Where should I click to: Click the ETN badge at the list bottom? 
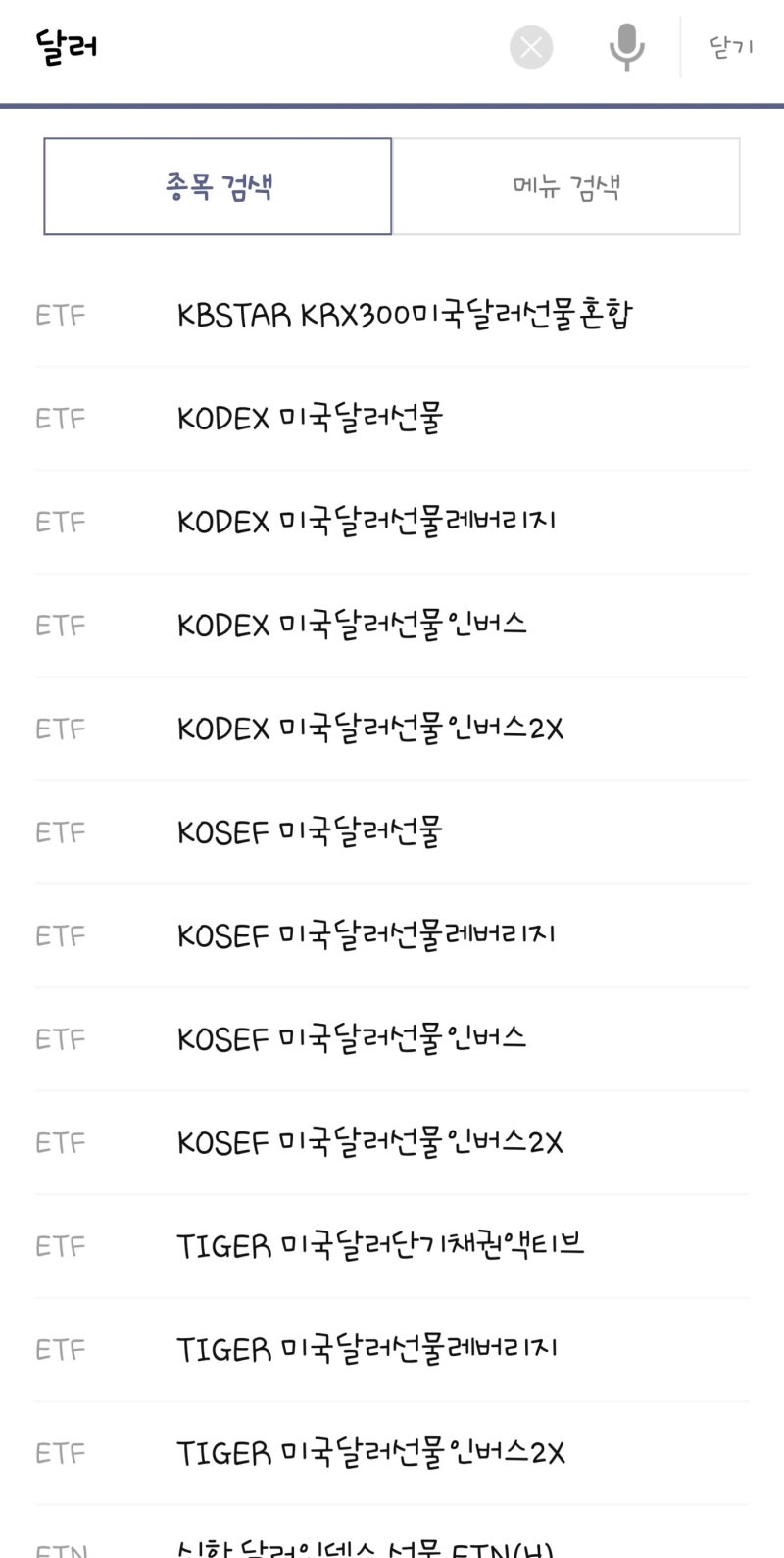(x=60, y=1547)
